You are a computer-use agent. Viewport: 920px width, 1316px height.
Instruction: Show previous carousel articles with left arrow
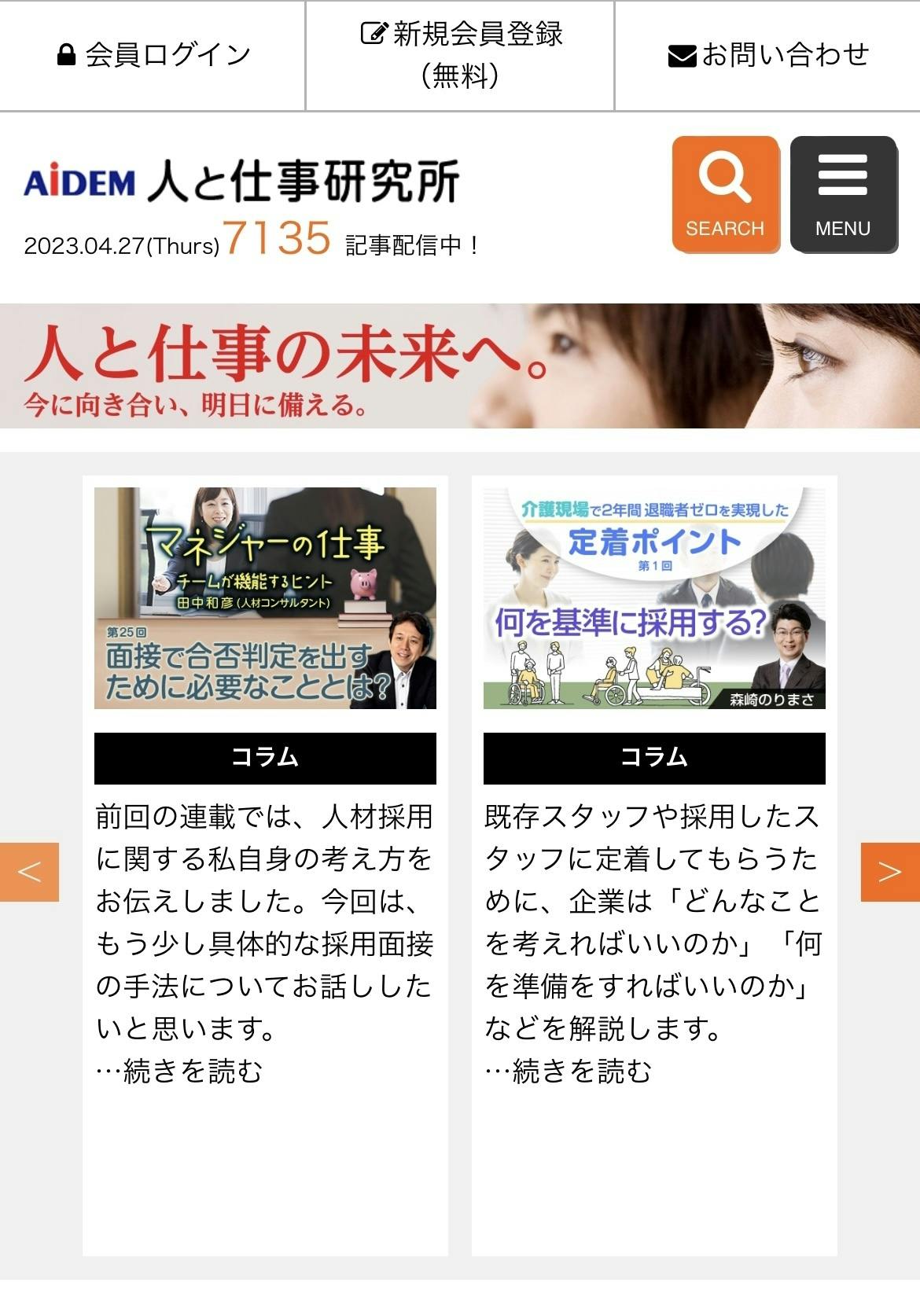click(29, 872)
